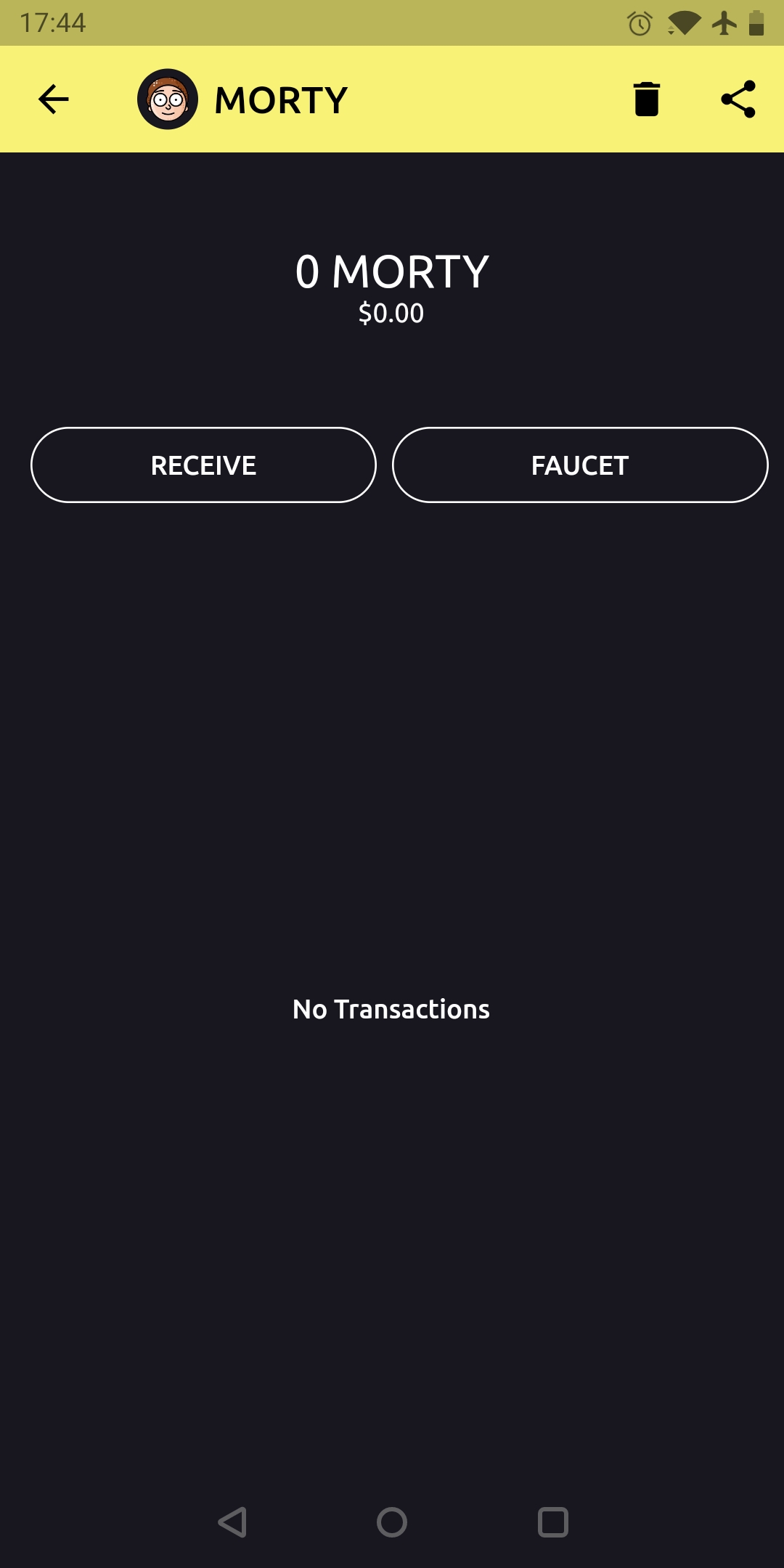This screenshot has height=1568, width=784.
Task: Share the MORTY token
Action: 738,99
